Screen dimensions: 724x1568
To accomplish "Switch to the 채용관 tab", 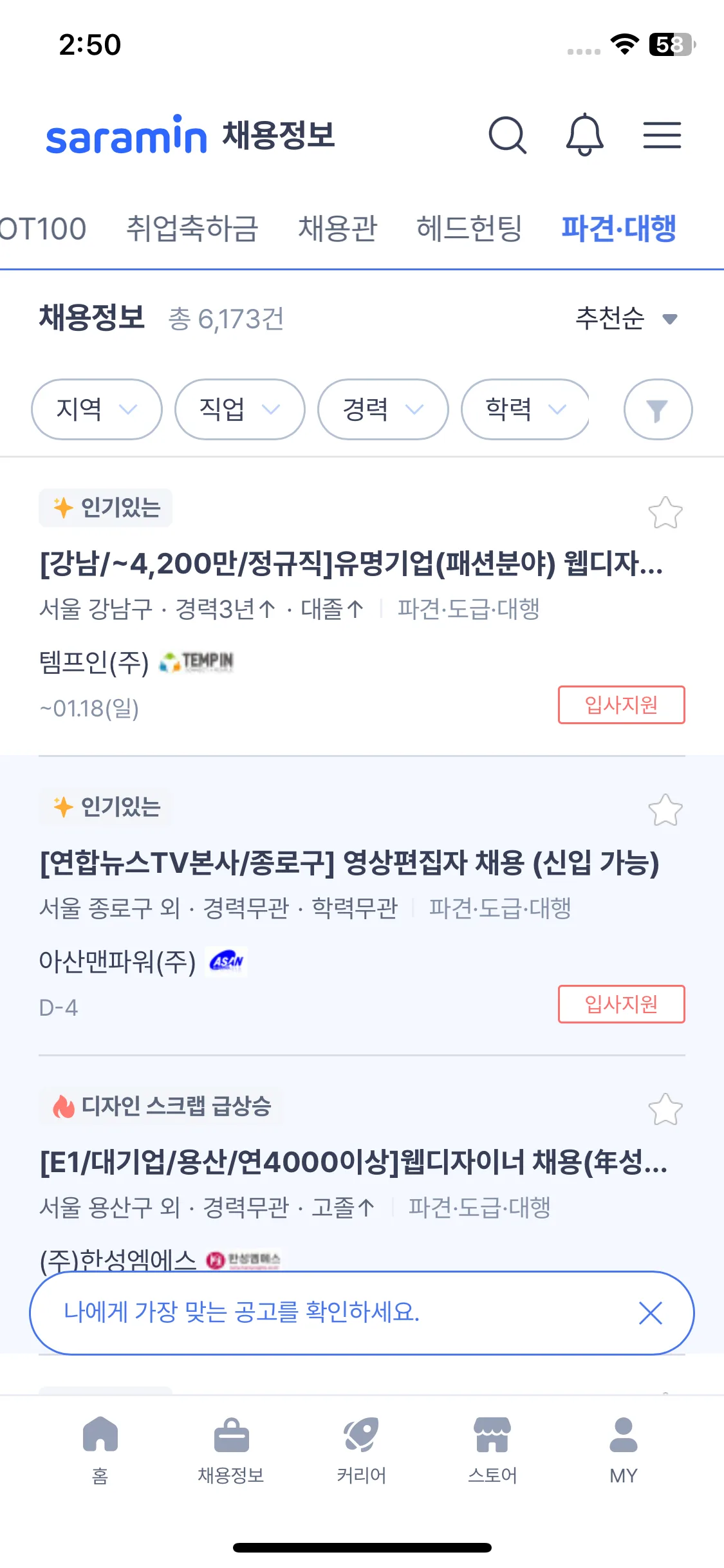I will coord(337,229).
